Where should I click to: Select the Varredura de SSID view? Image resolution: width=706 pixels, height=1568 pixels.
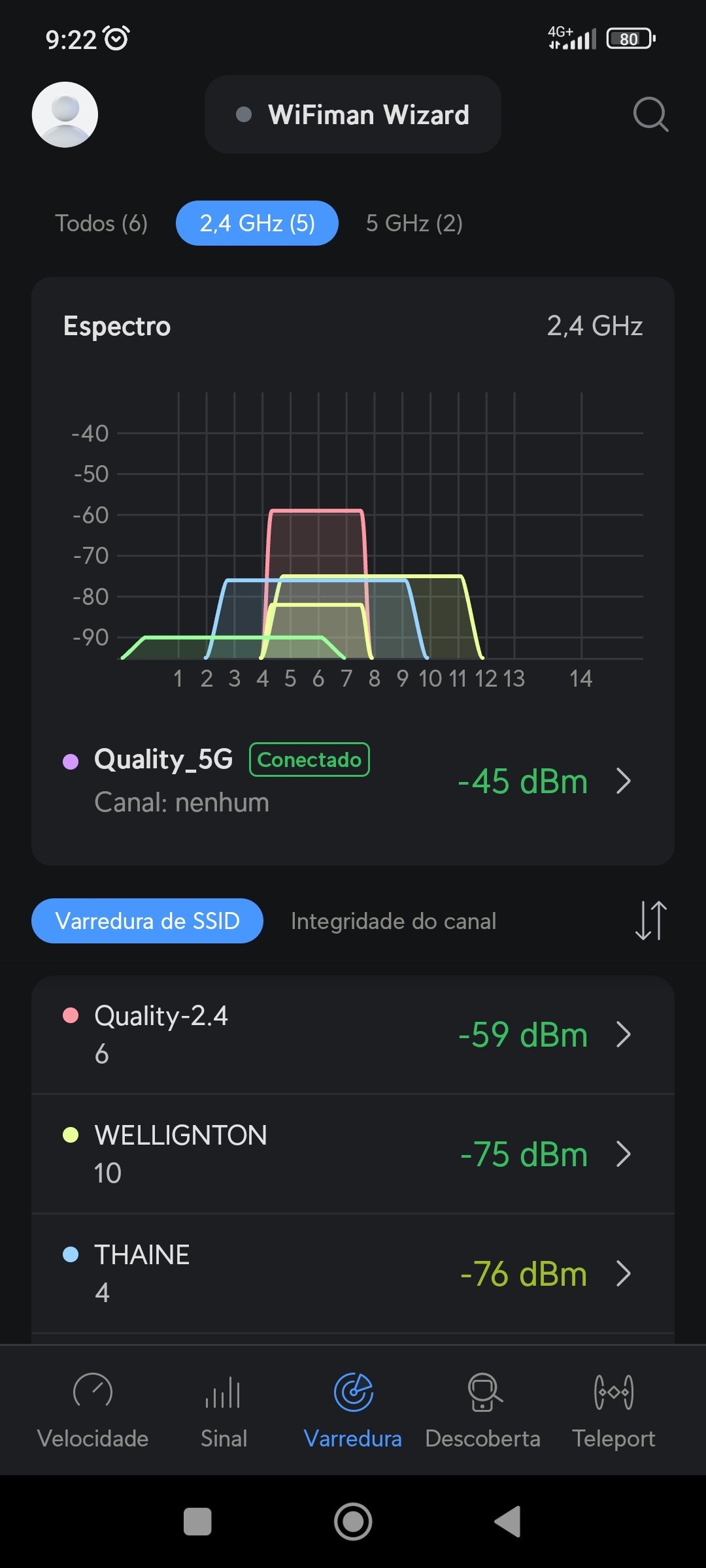(147, 921)
